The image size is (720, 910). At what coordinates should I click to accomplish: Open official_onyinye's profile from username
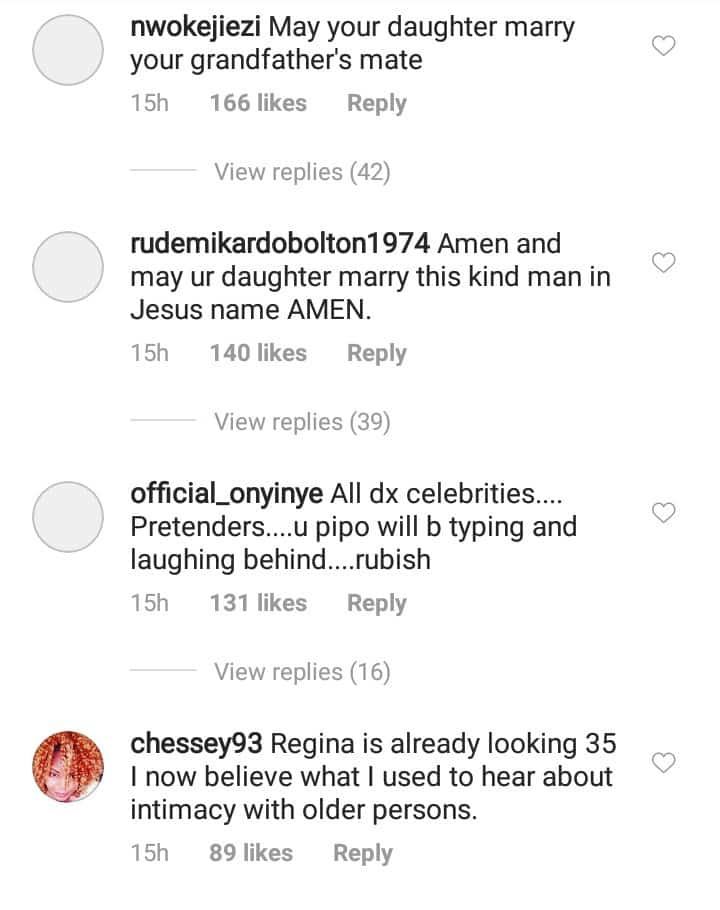point(226,494)
